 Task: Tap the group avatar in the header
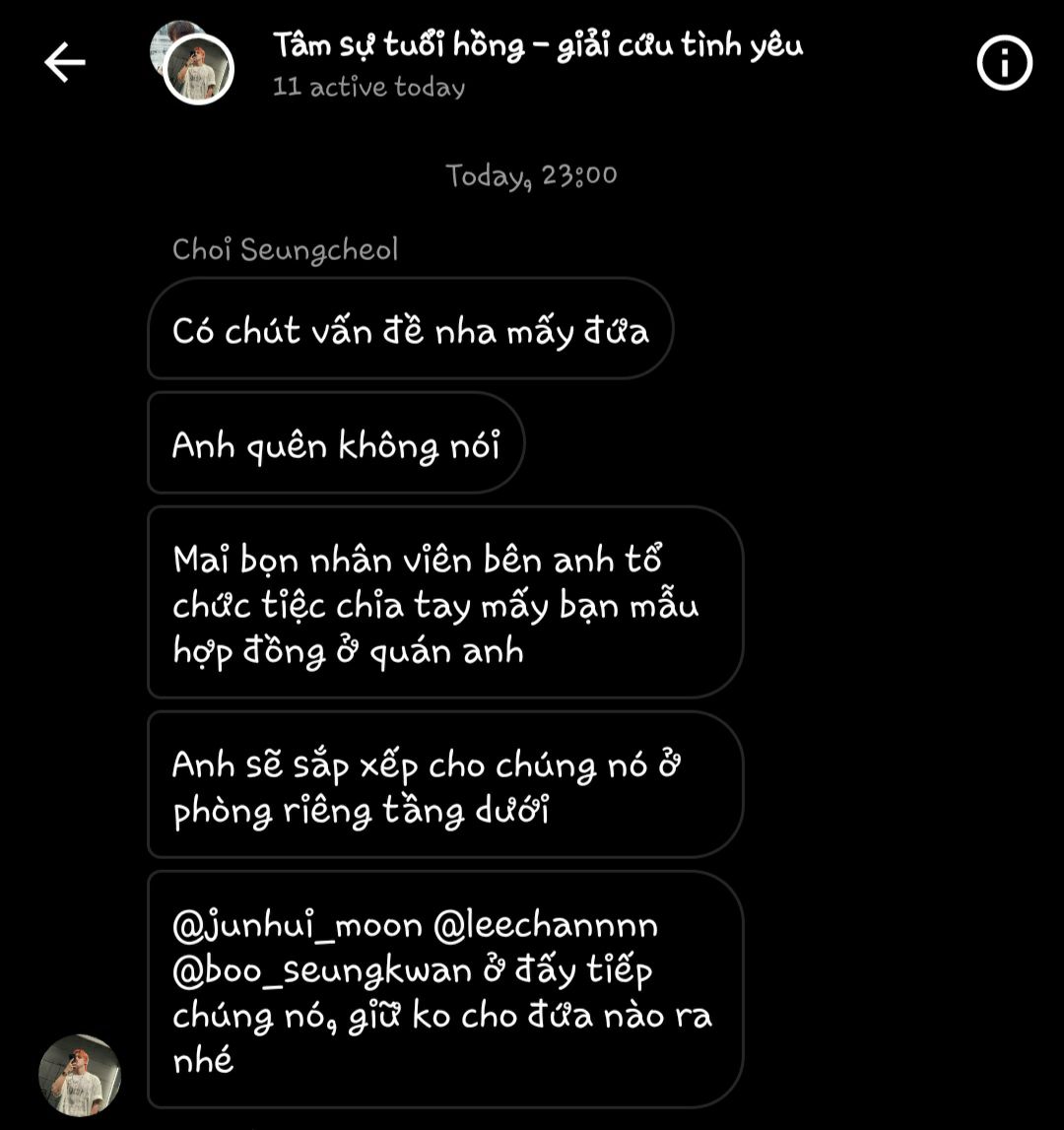(x=194, y=65)
